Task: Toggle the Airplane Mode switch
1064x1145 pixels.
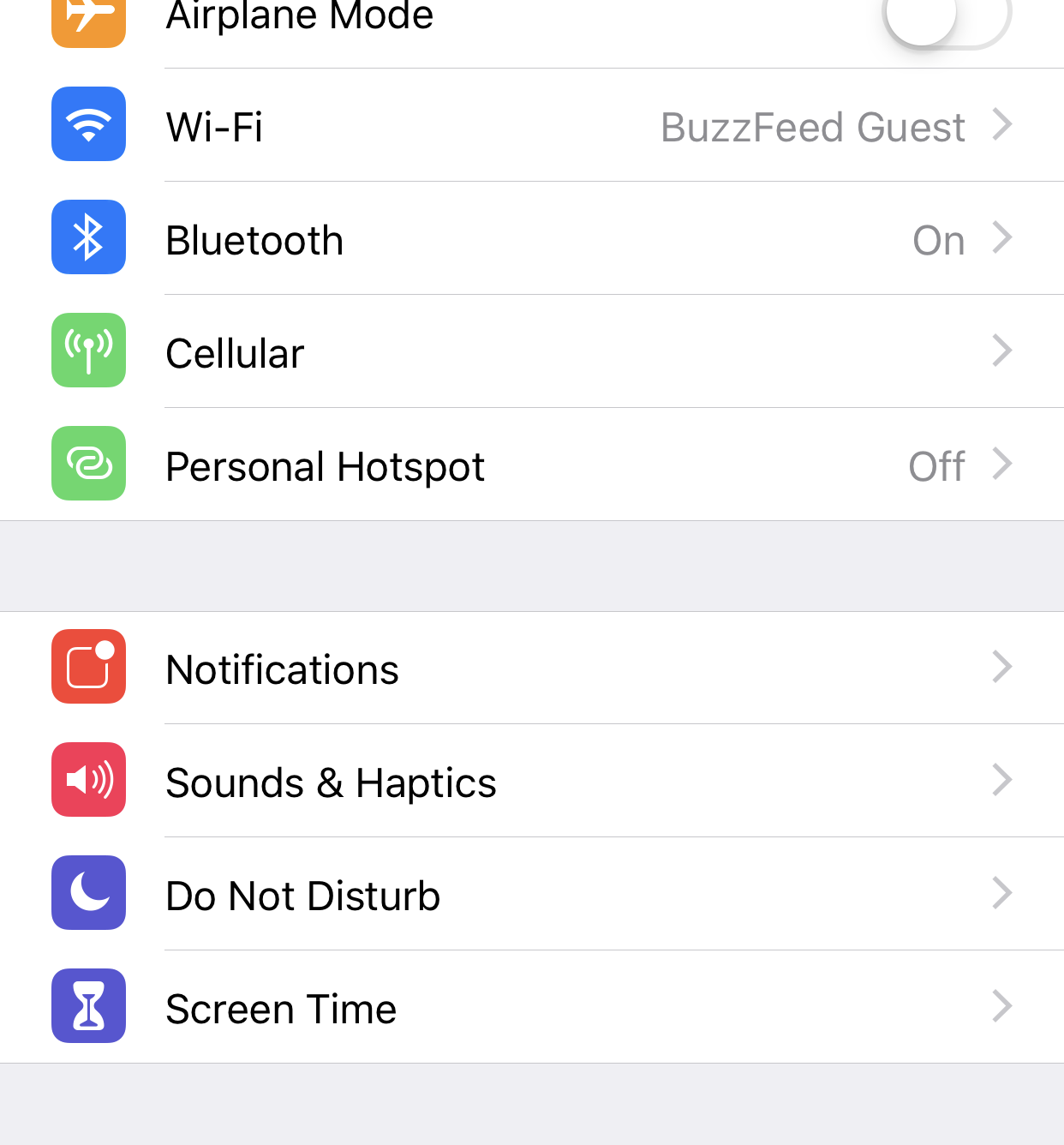Action: pos(947,17)
